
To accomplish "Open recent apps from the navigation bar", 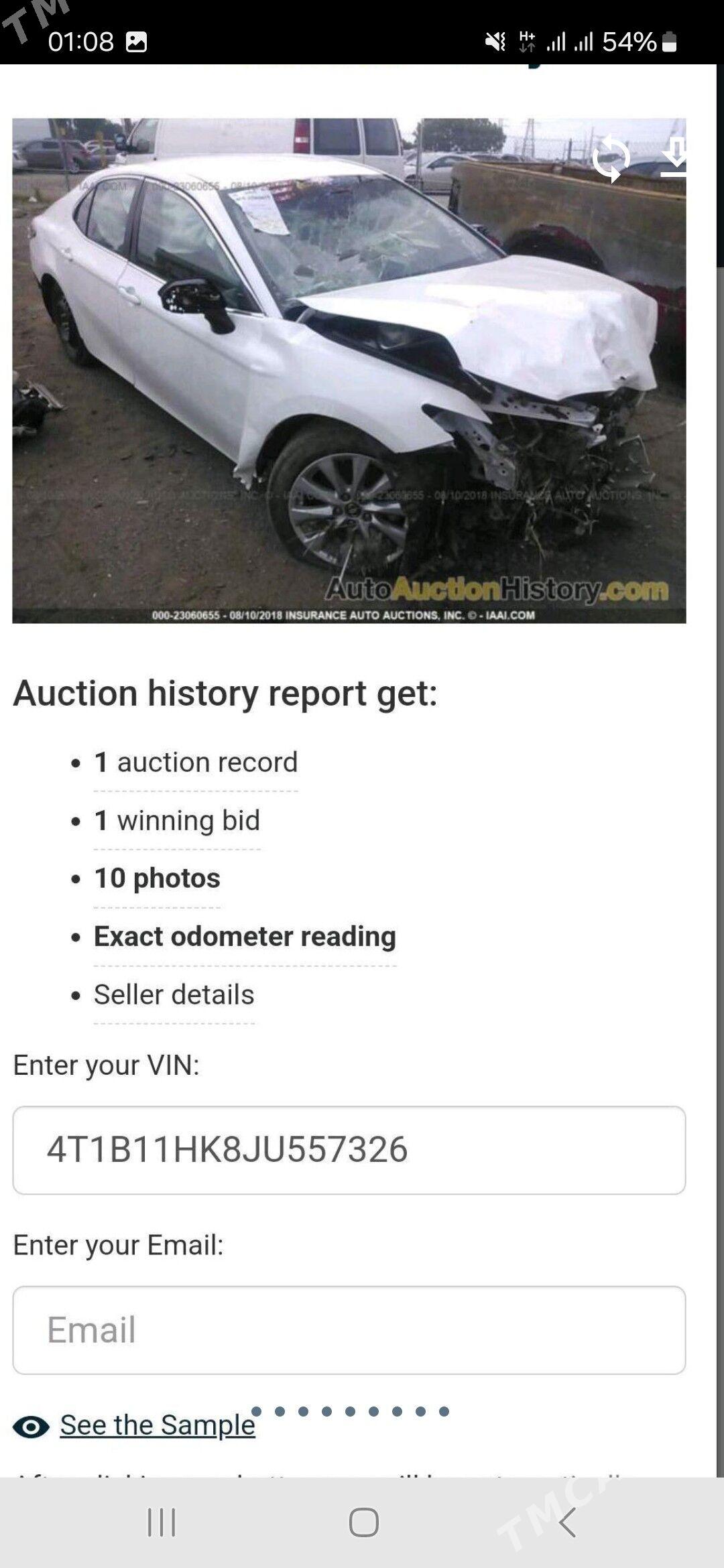I will [x=162, y=1522].
